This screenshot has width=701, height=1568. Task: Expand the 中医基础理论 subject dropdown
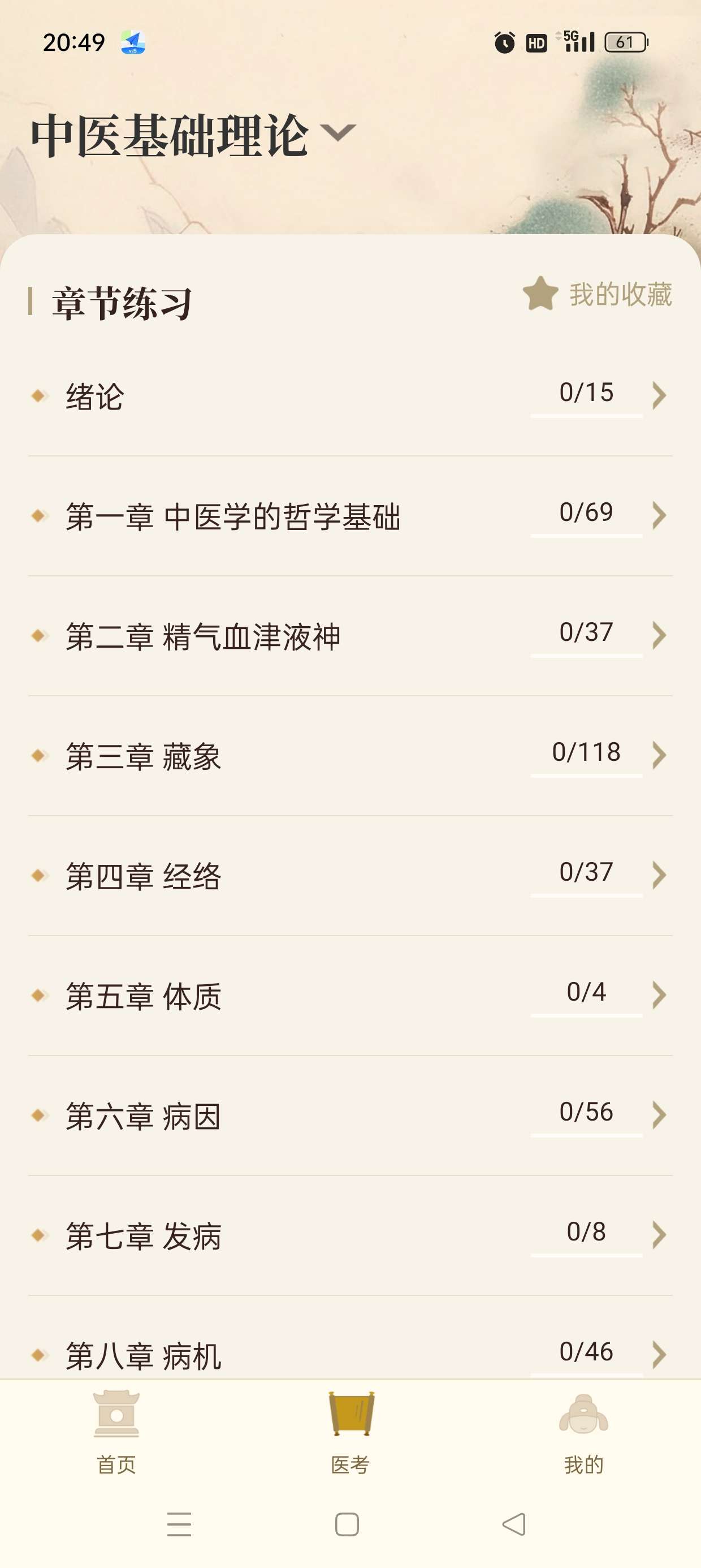click(x=337, y=133)
